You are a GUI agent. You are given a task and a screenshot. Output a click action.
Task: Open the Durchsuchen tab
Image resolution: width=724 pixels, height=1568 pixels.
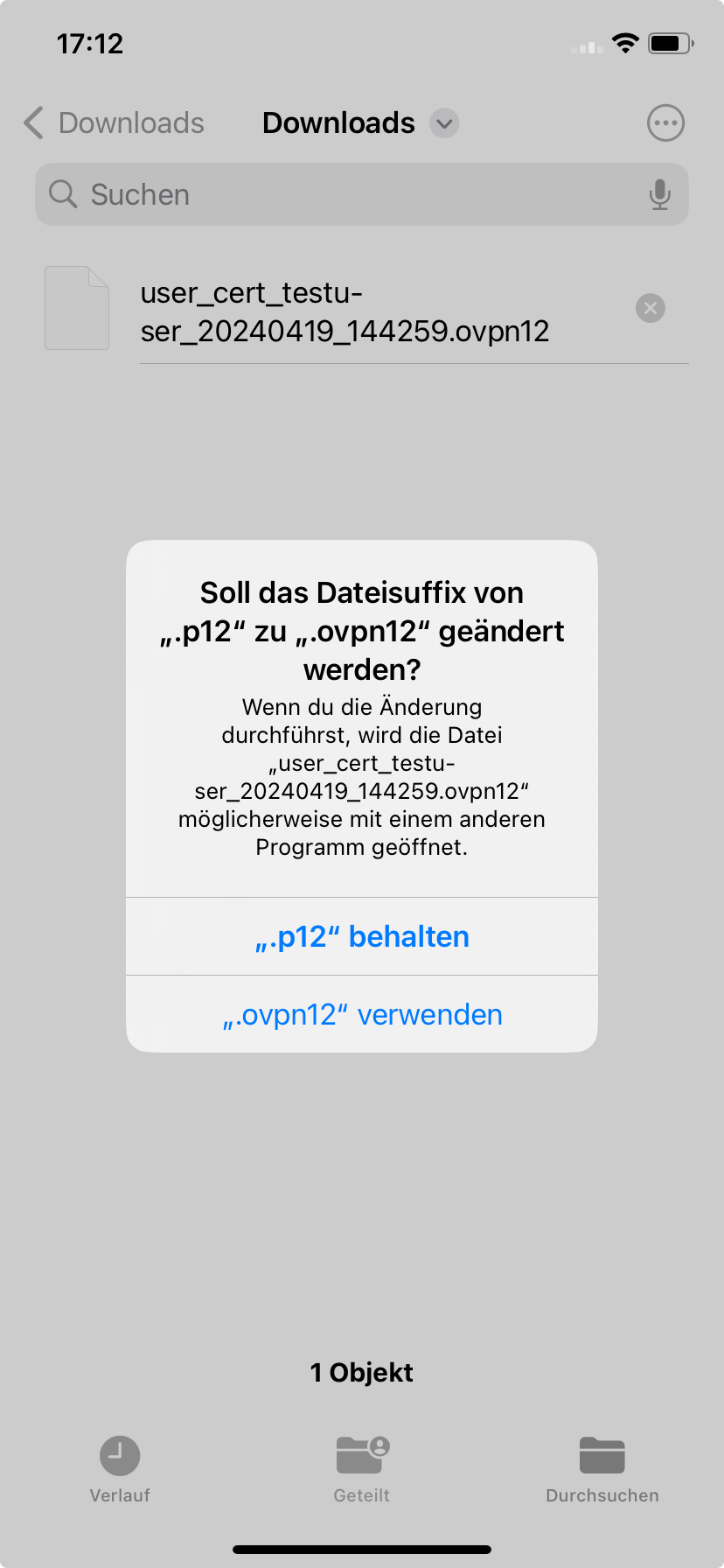pos(602,1470)
